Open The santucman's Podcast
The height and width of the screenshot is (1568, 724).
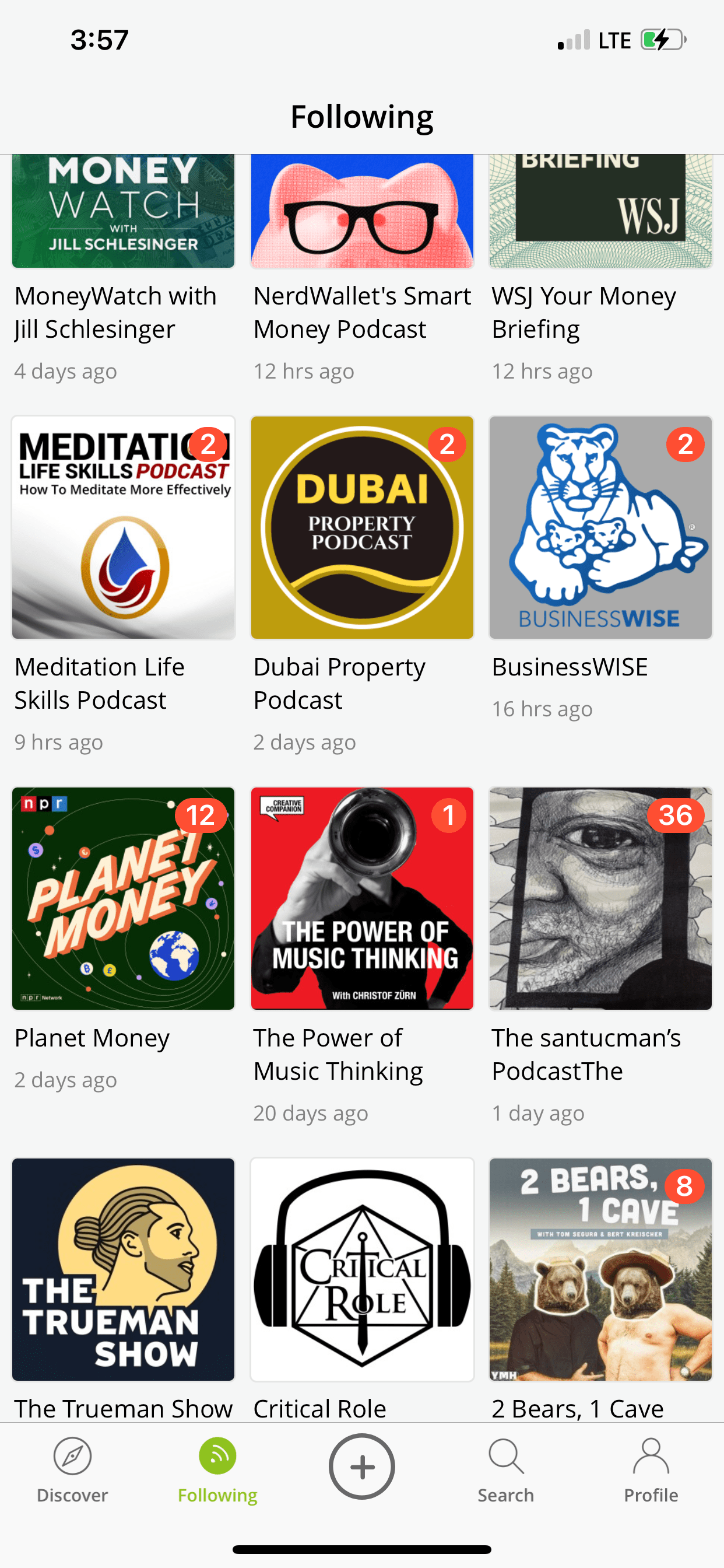(600, 898)
